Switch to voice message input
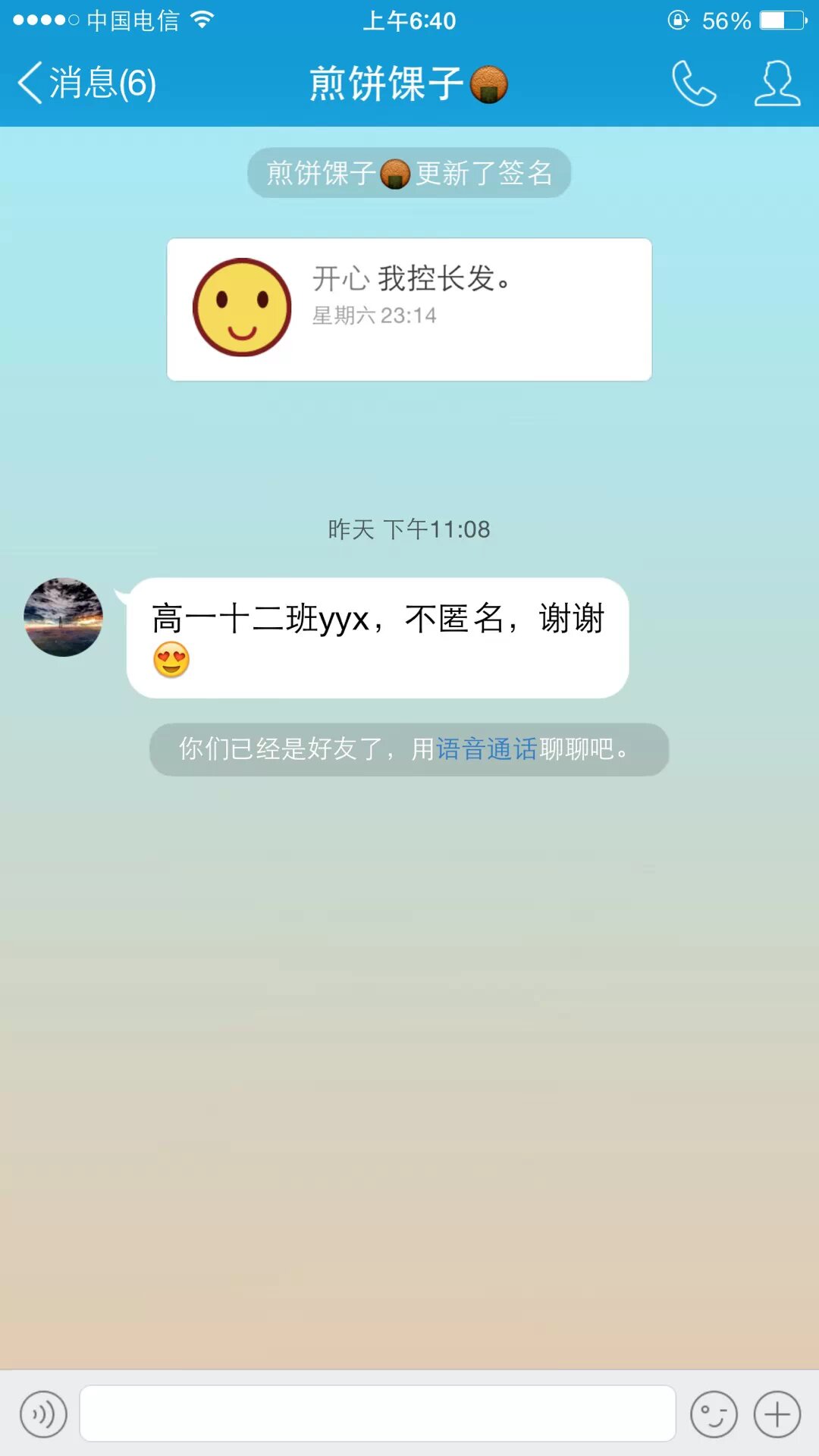The width and height of the screenshot is (819, 1456). (44, 1414)
